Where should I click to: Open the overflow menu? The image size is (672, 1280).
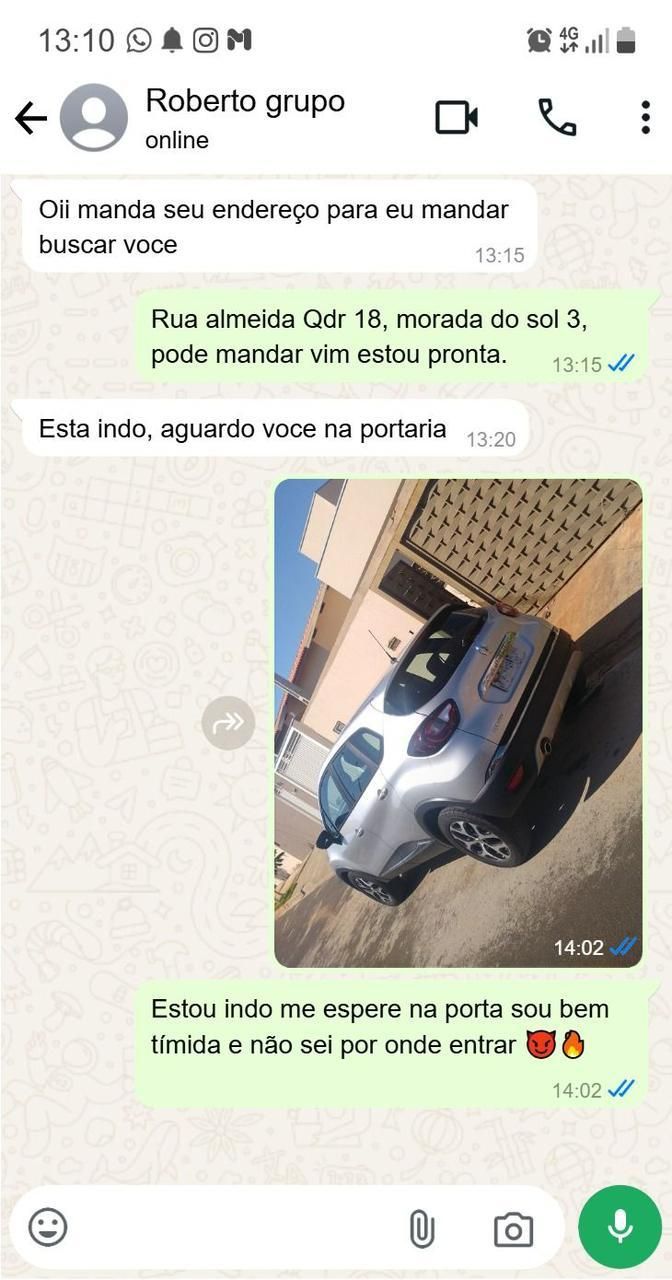645,118
